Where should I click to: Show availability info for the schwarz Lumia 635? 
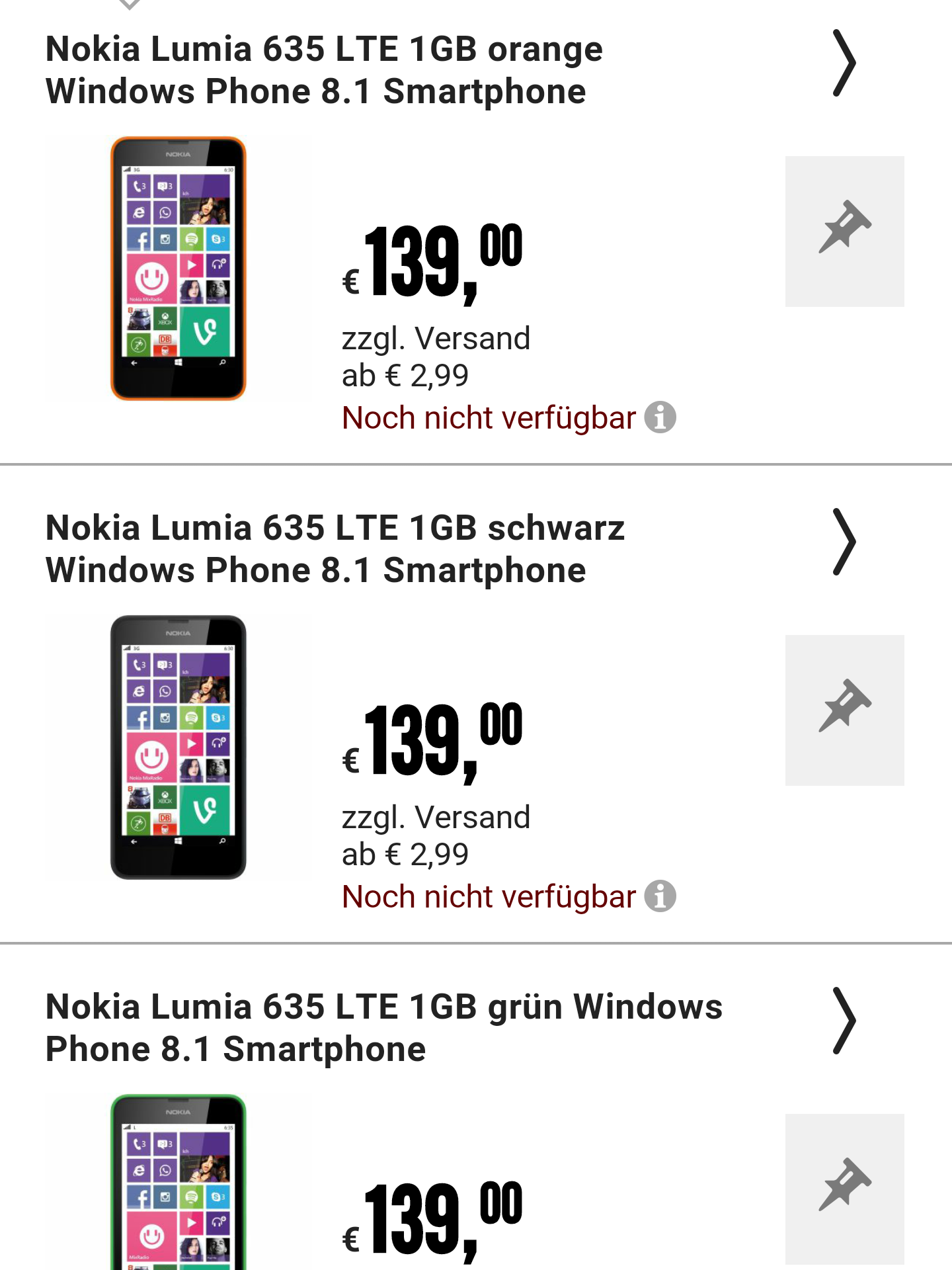pos(660,896)
